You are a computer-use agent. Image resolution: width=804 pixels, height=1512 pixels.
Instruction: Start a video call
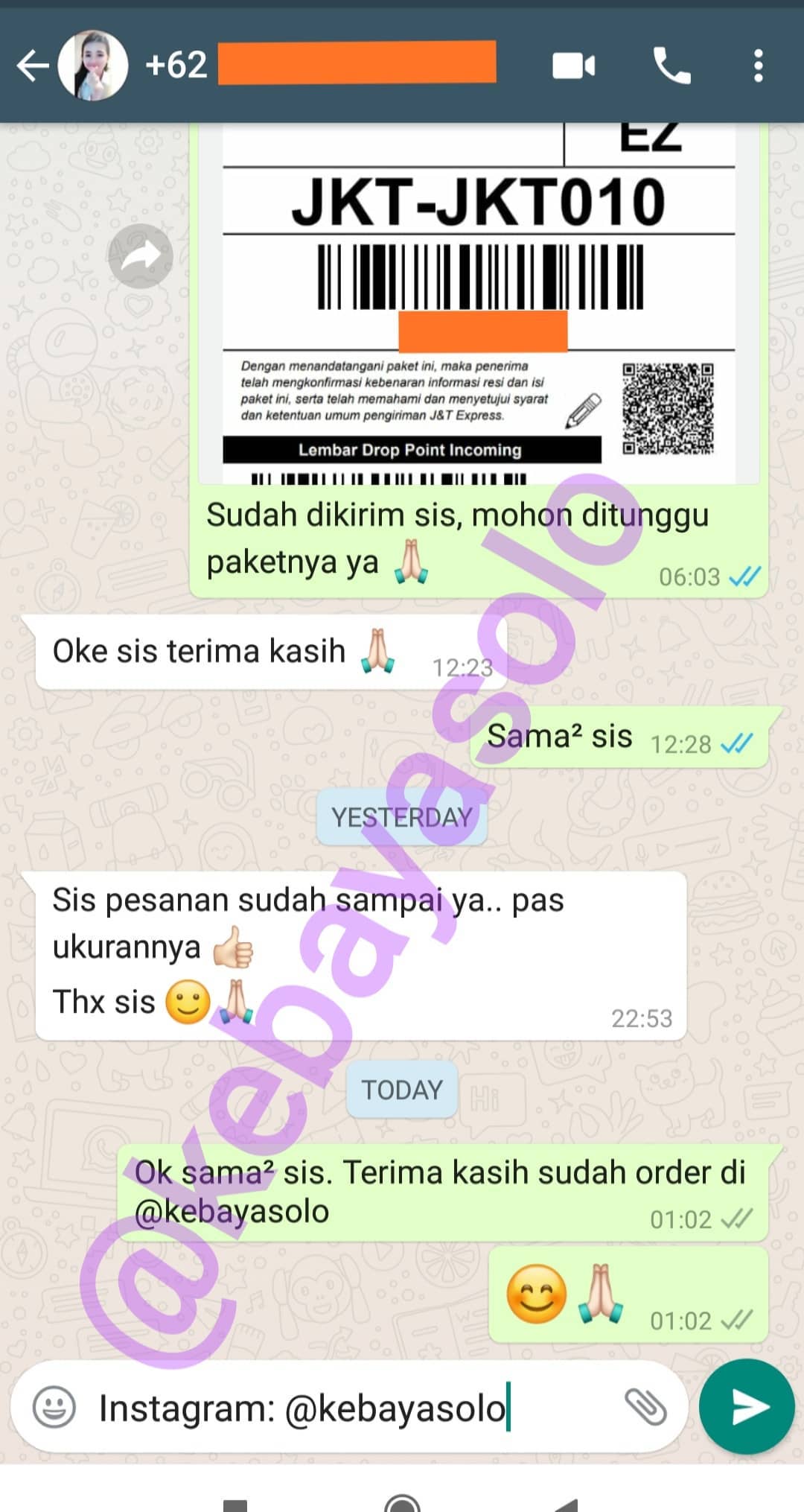pos(573,66)
